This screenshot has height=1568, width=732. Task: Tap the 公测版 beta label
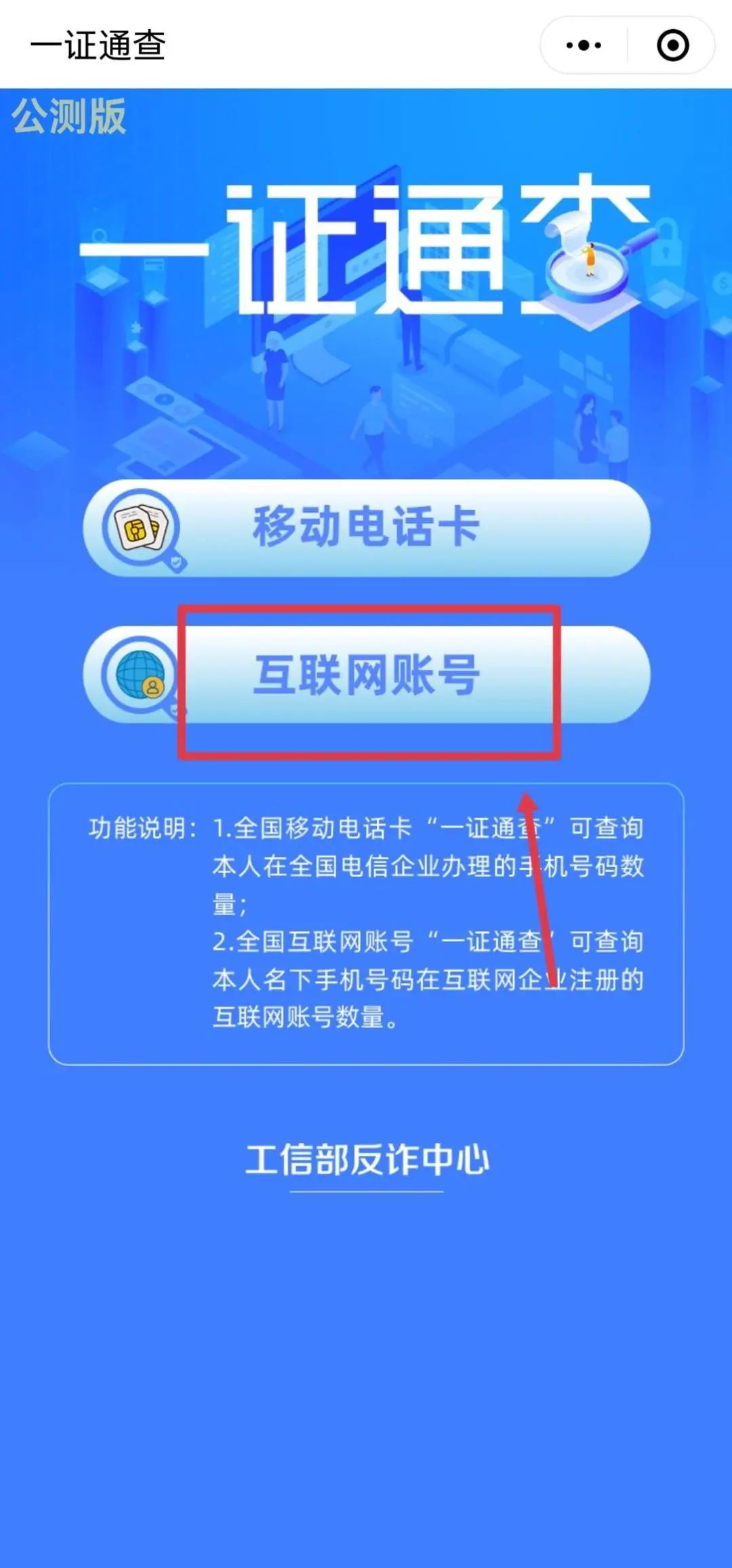[68, 115]
